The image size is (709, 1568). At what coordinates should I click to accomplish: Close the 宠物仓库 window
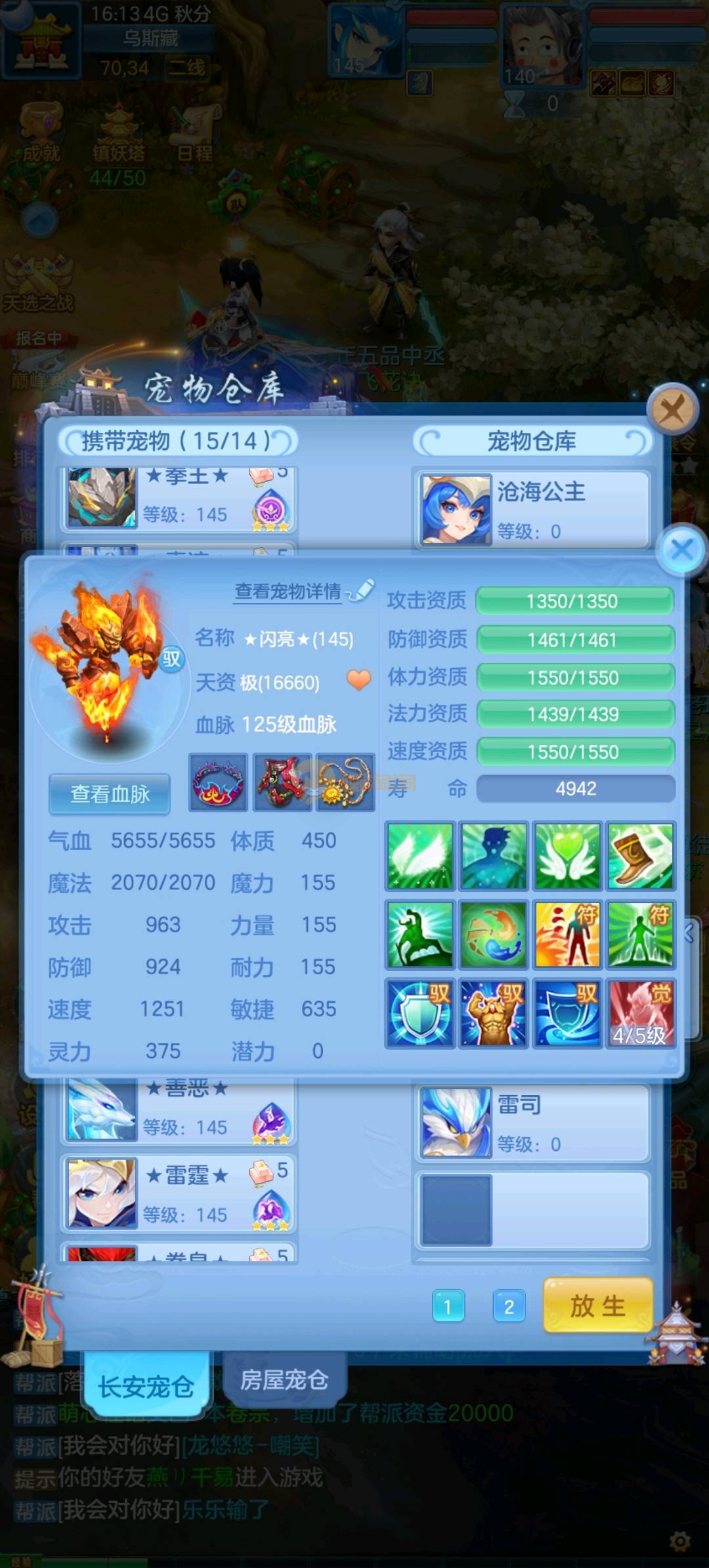(x=672, y=411)
